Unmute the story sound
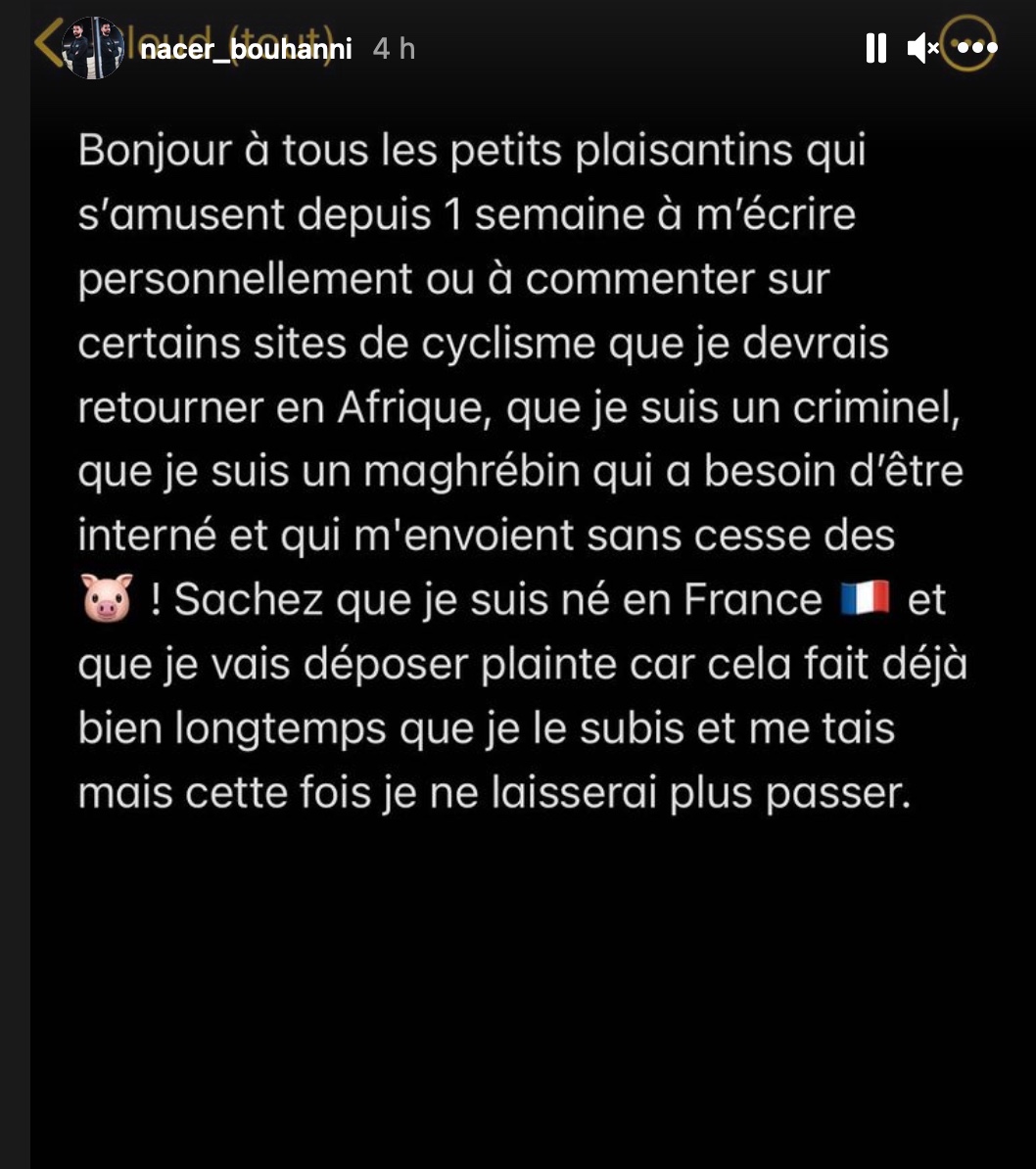The width and height of the screenshot is (1036, 1169). (922, 48)
